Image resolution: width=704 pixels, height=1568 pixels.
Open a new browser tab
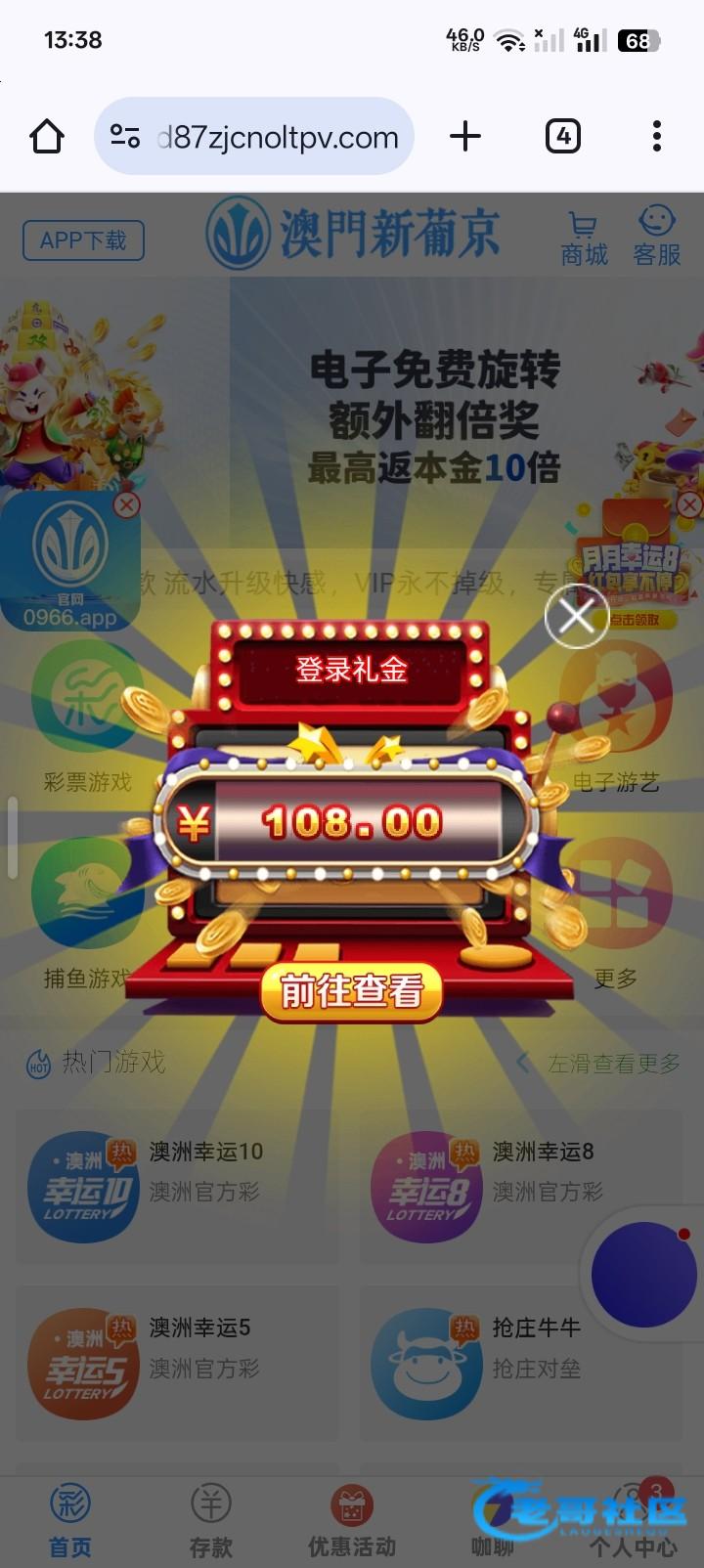[x=465, y=136]
